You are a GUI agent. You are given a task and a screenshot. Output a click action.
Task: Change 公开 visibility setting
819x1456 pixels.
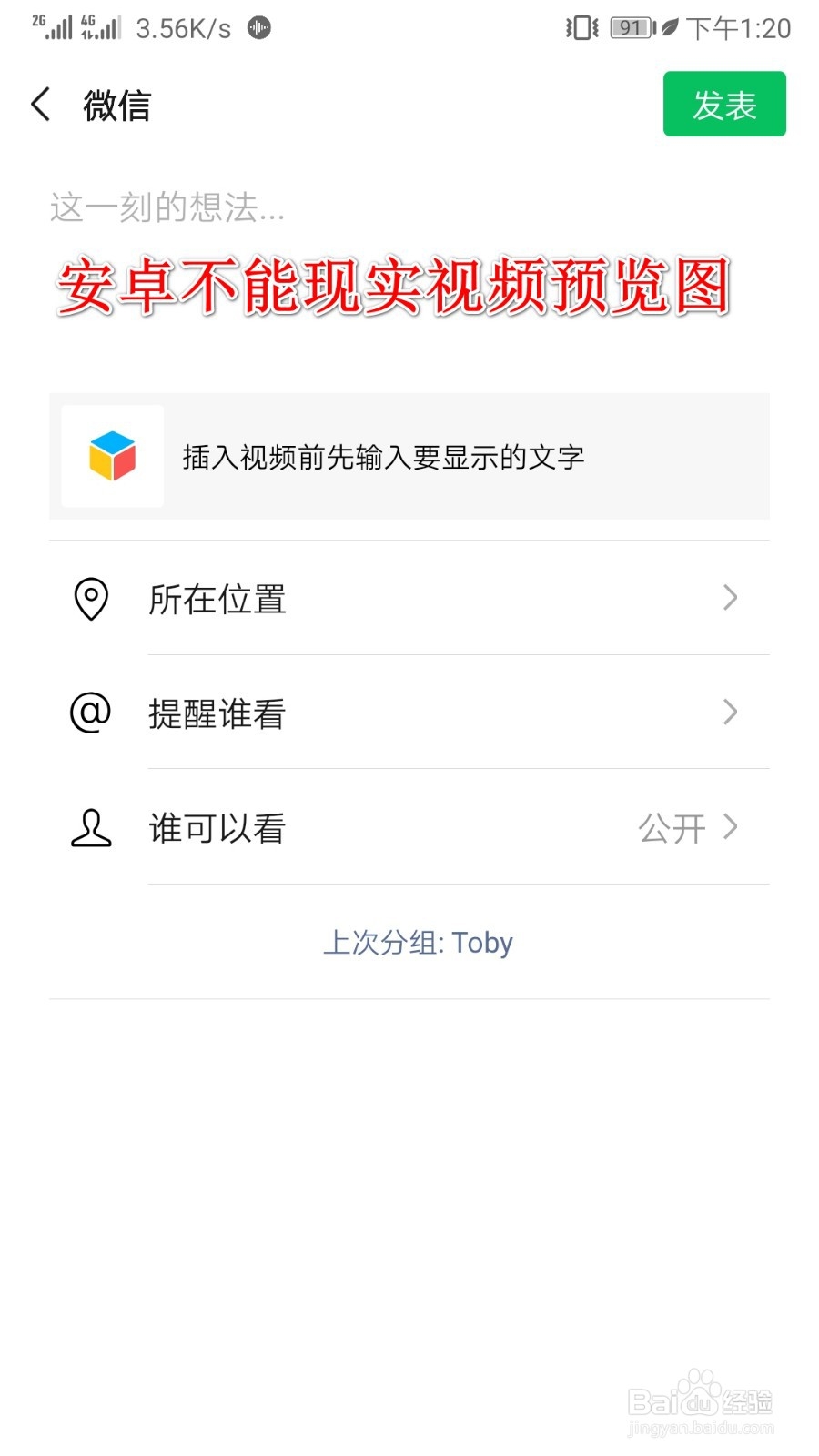point(673,828)
